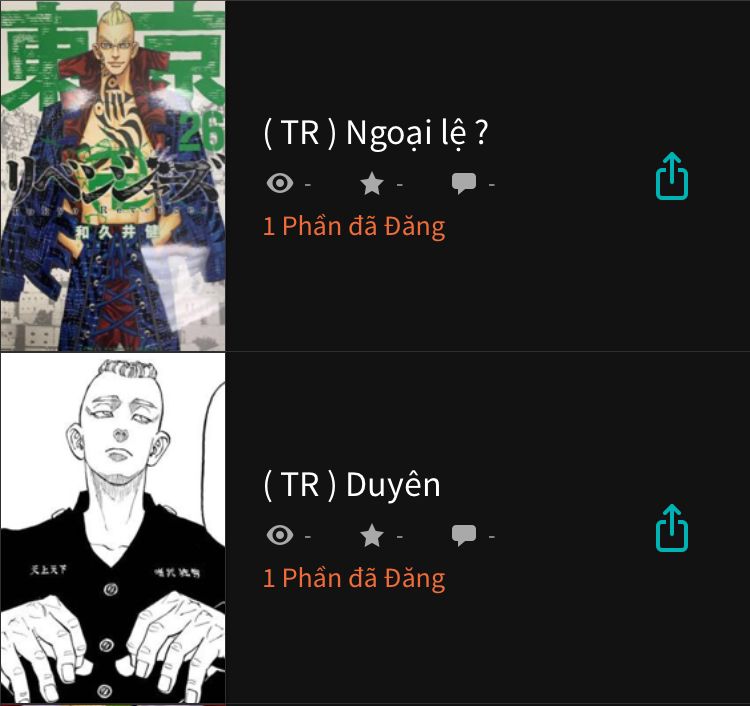Open the story "( TR ) Duyên"
Viewport: 750px width, 706px height.
click(351, 485)
